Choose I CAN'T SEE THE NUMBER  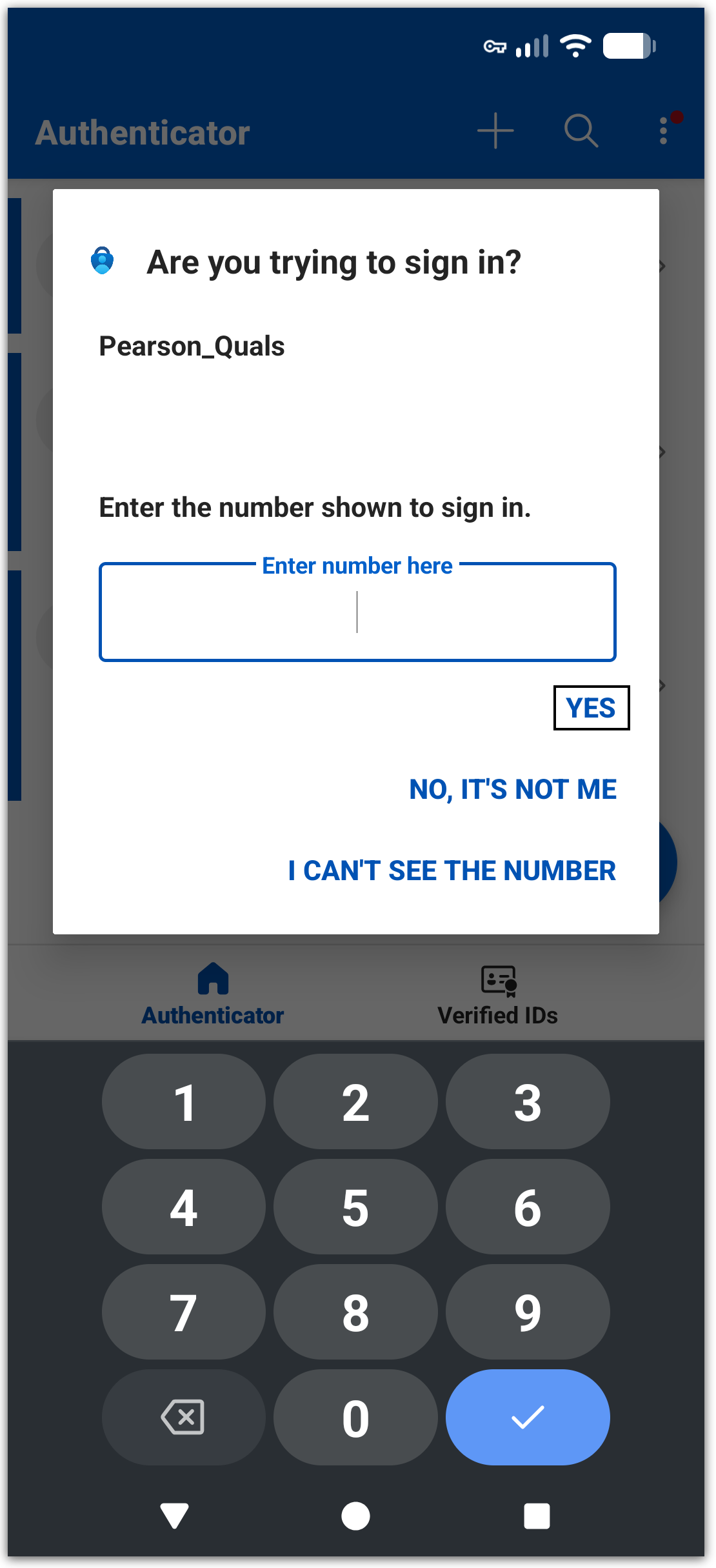[x=452, y=870]
